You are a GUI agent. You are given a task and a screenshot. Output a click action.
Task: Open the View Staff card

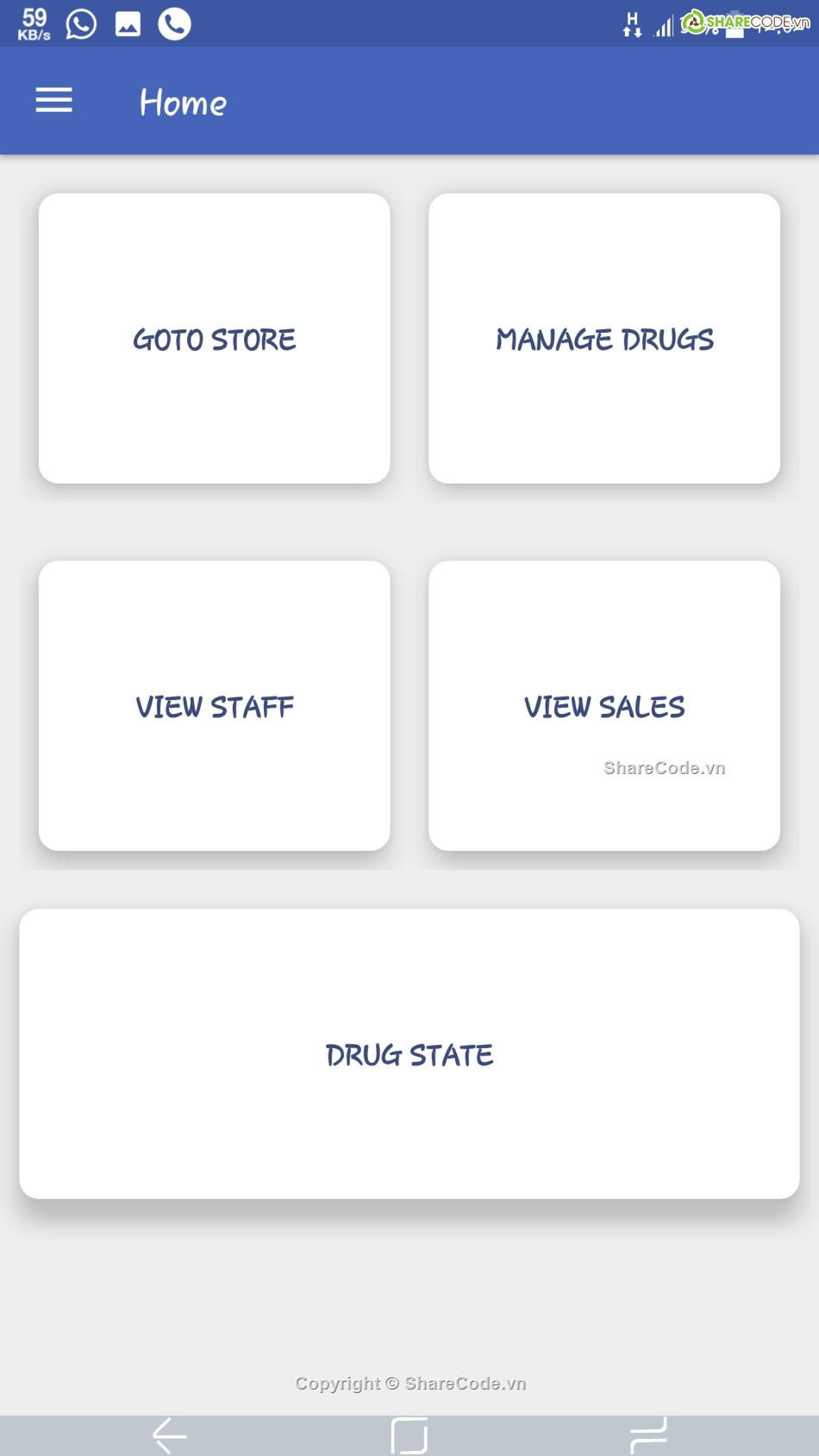[x=214, y=705]
